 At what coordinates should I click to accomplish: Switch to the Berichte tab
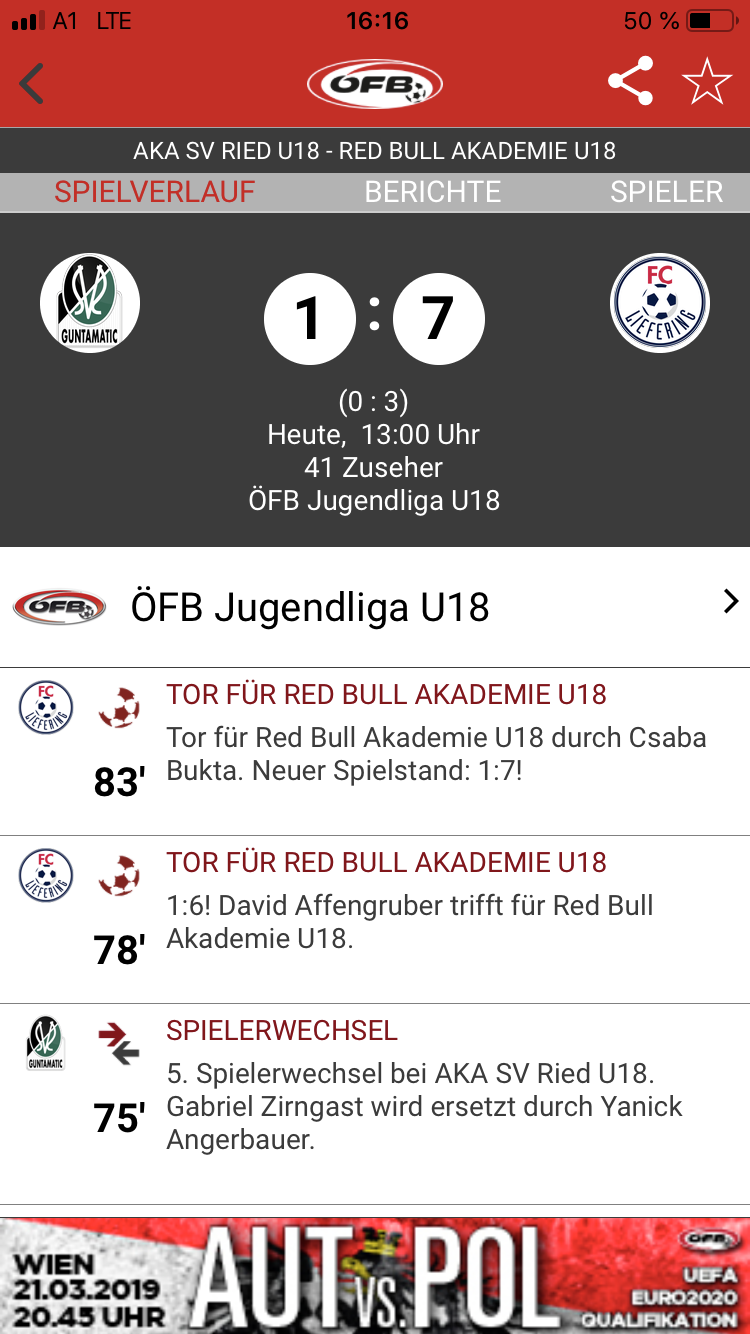[433, 192]
